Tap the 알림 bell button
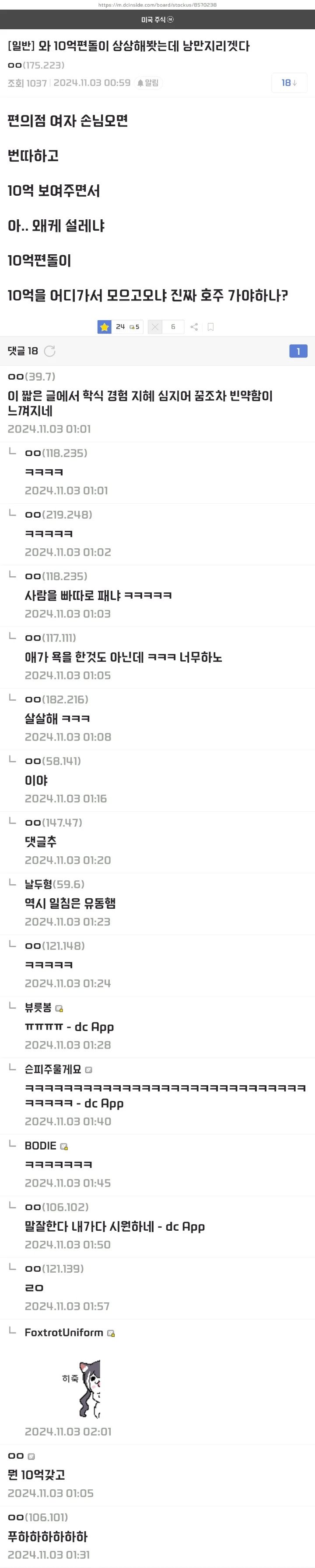The height and width of the screenshot is (1568, 315). coord(148,83)
